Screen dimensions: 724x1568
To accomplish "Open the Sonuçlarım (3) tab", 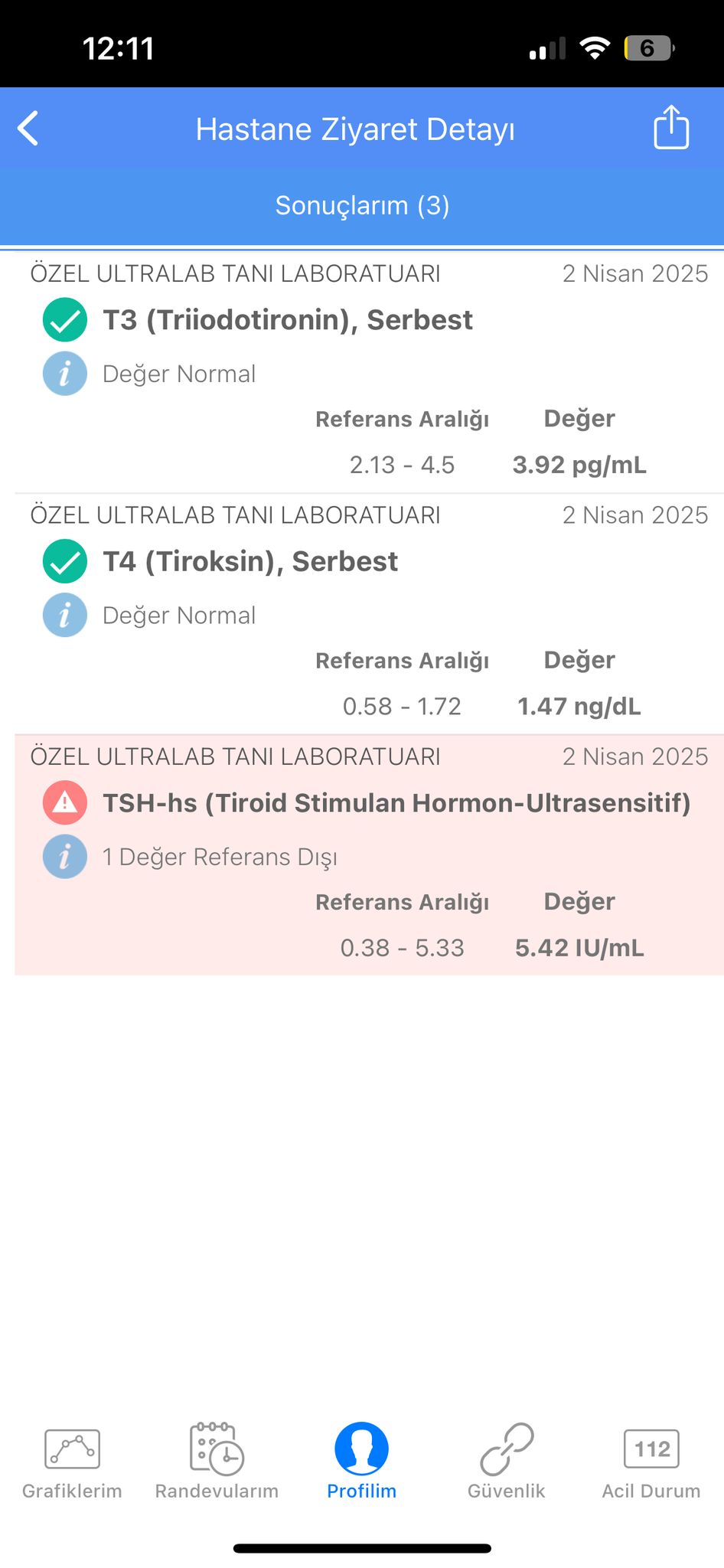I will [362, 205].
